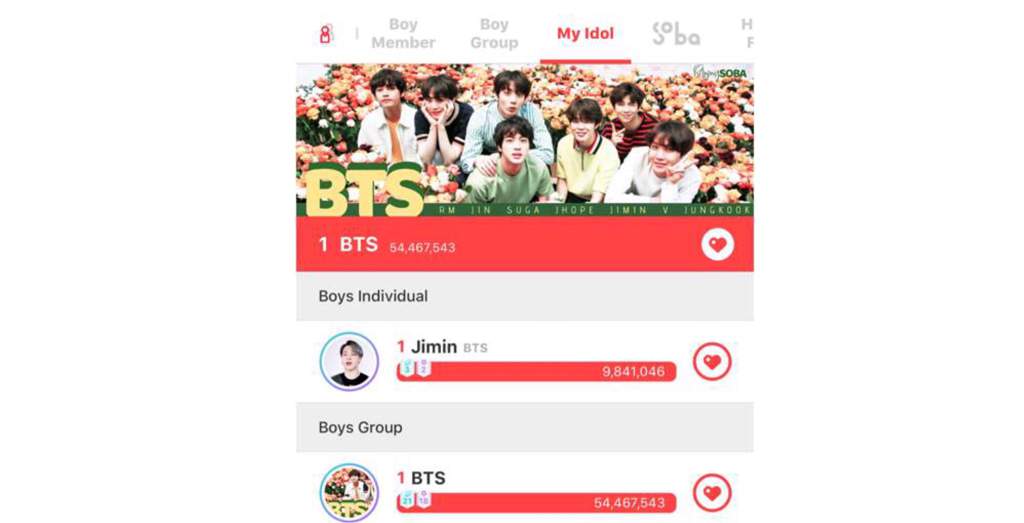Open the Soba tab

[676, 34]
